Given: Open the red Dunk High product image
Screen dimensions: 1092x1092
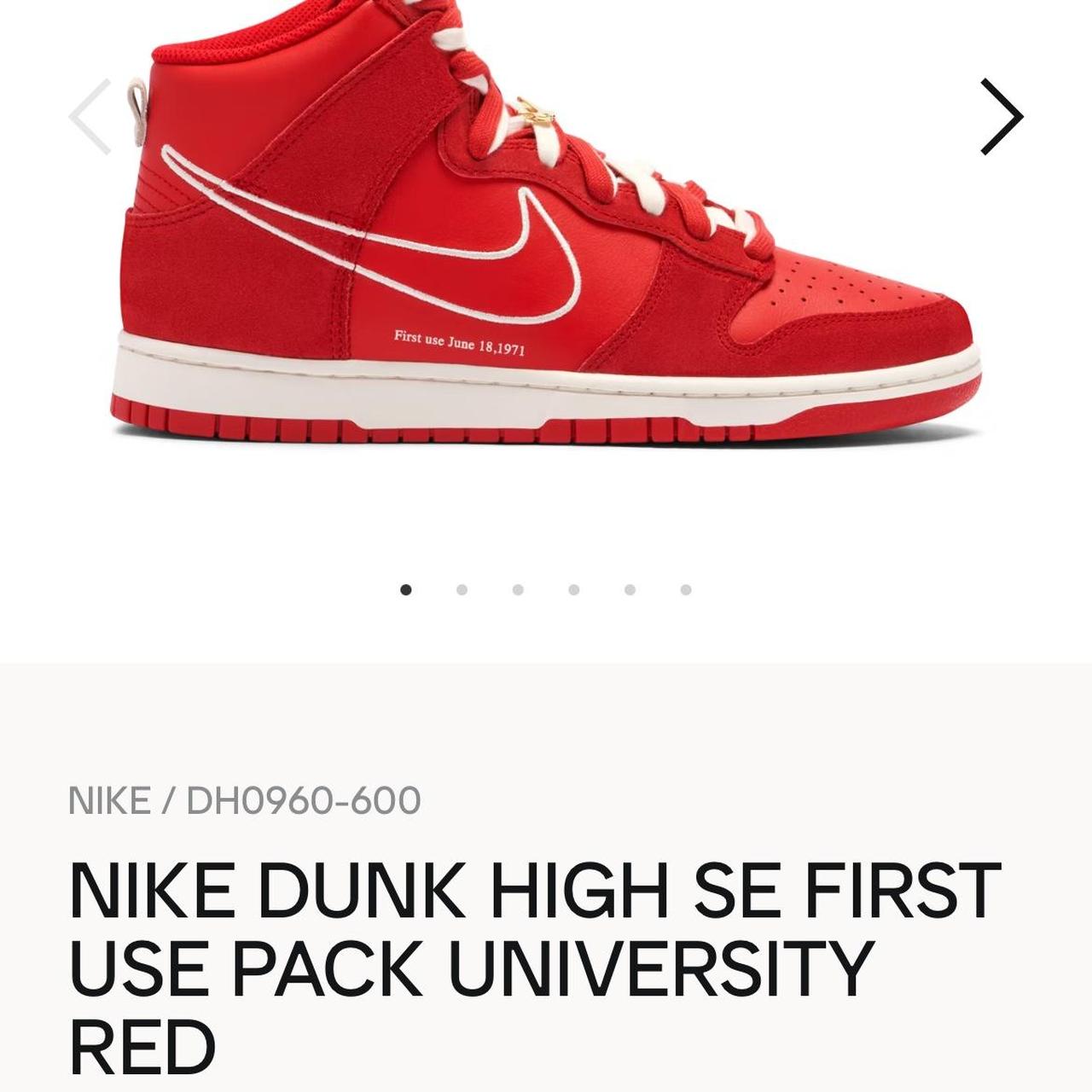Looking at the screenshot, I should tap(546, 256).
